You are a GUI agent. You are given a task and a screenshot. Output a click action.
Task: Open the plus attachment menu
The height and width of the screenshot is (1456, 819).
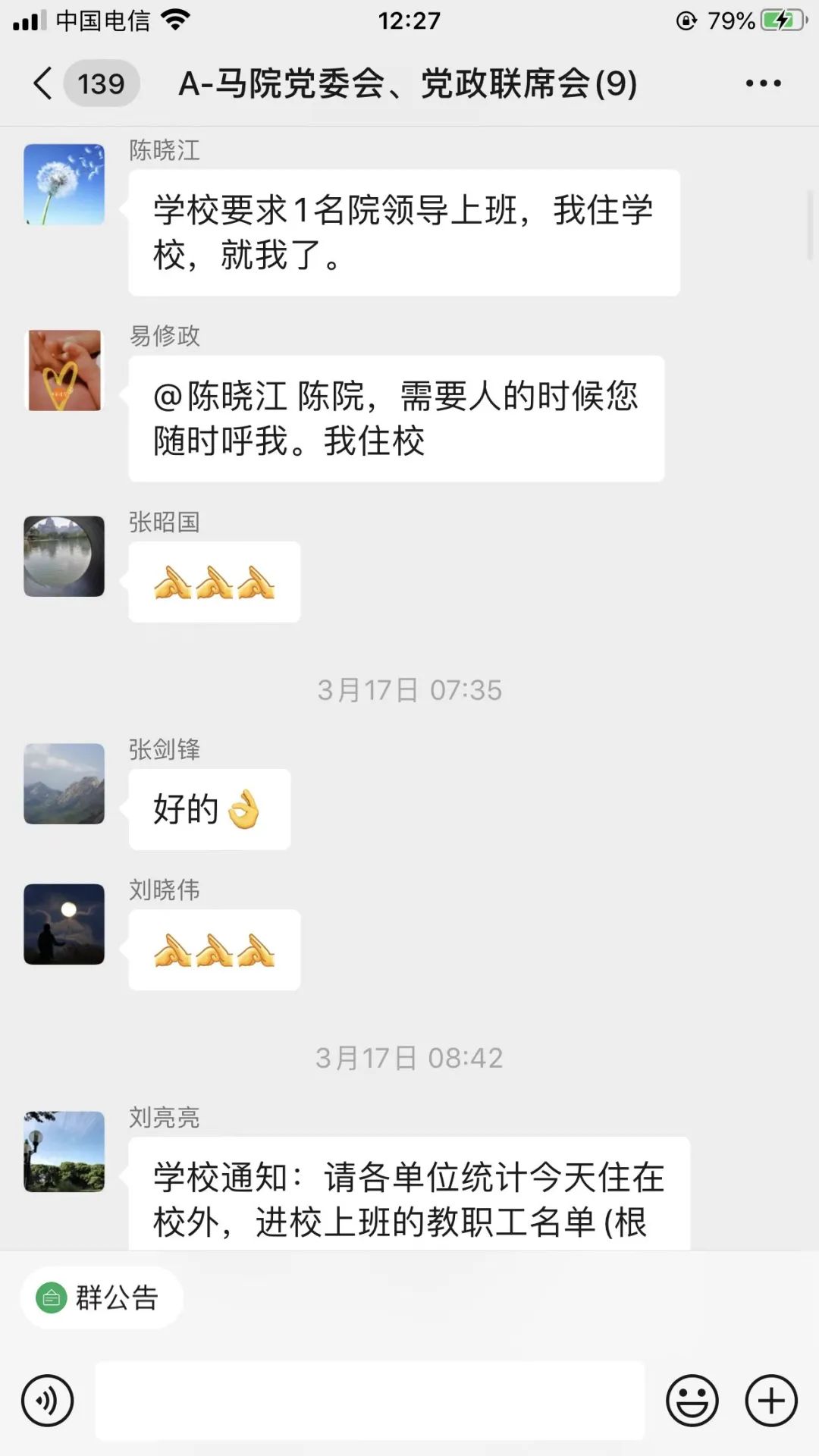771,1401
